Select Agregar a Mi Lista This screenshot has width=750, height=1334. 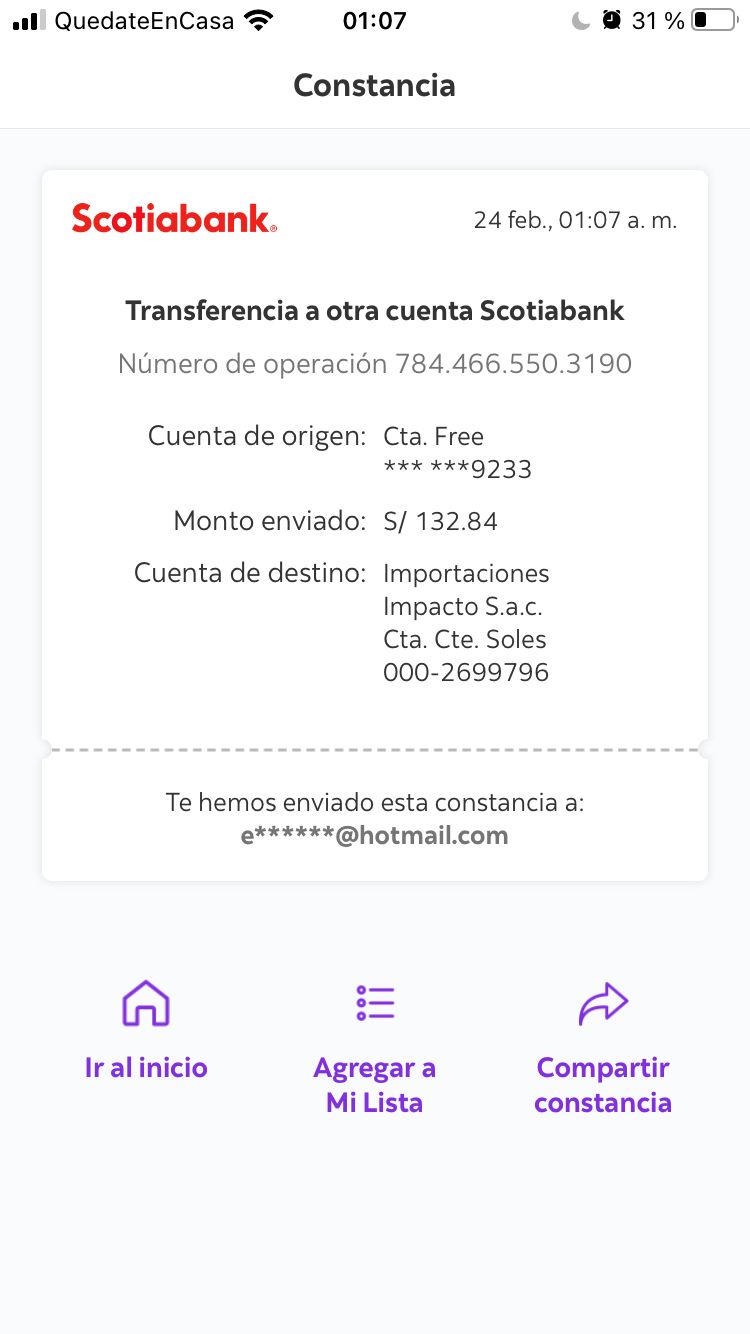(x=375, y=1048)
